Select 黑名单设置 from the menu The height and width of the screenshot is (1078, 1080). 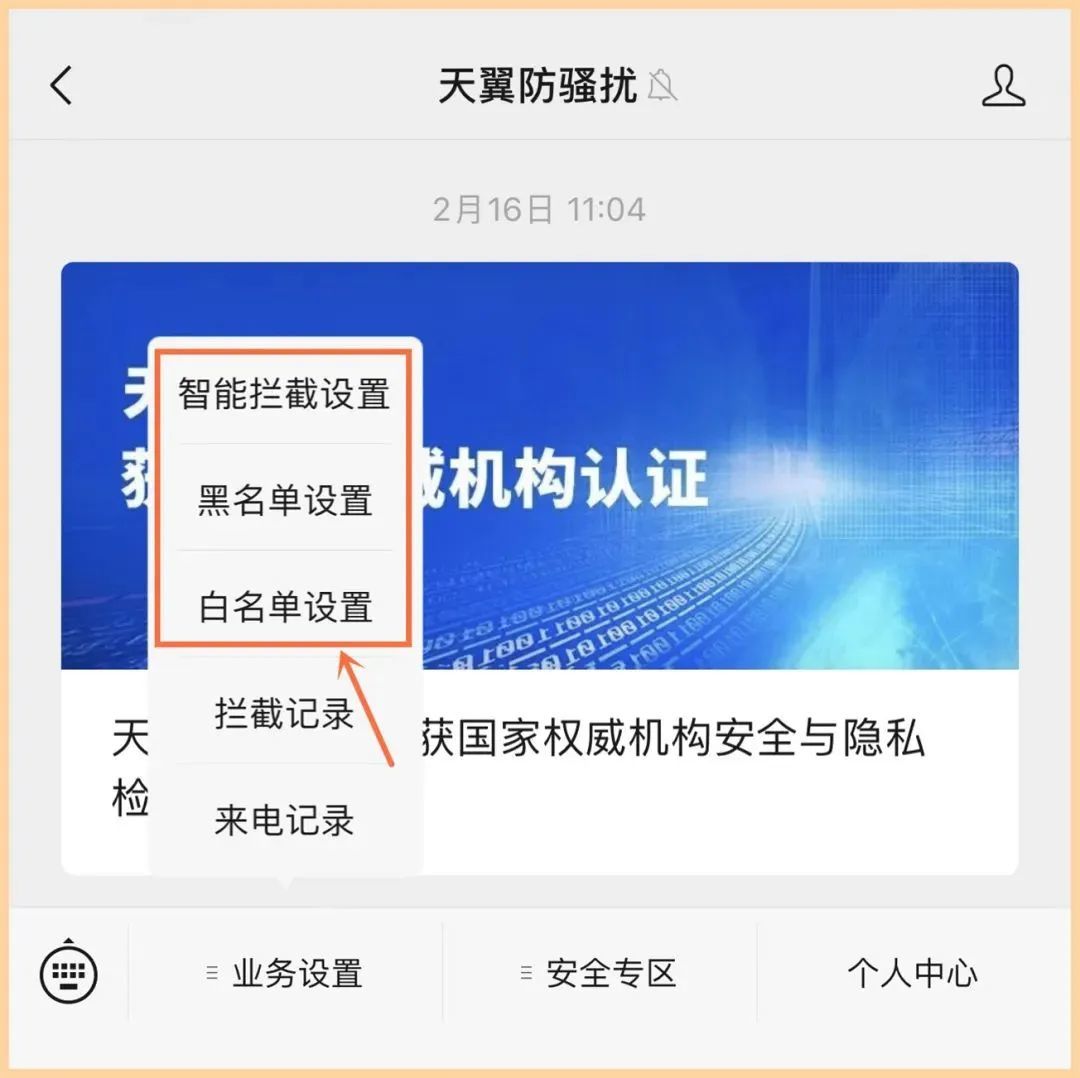[284, 500]
